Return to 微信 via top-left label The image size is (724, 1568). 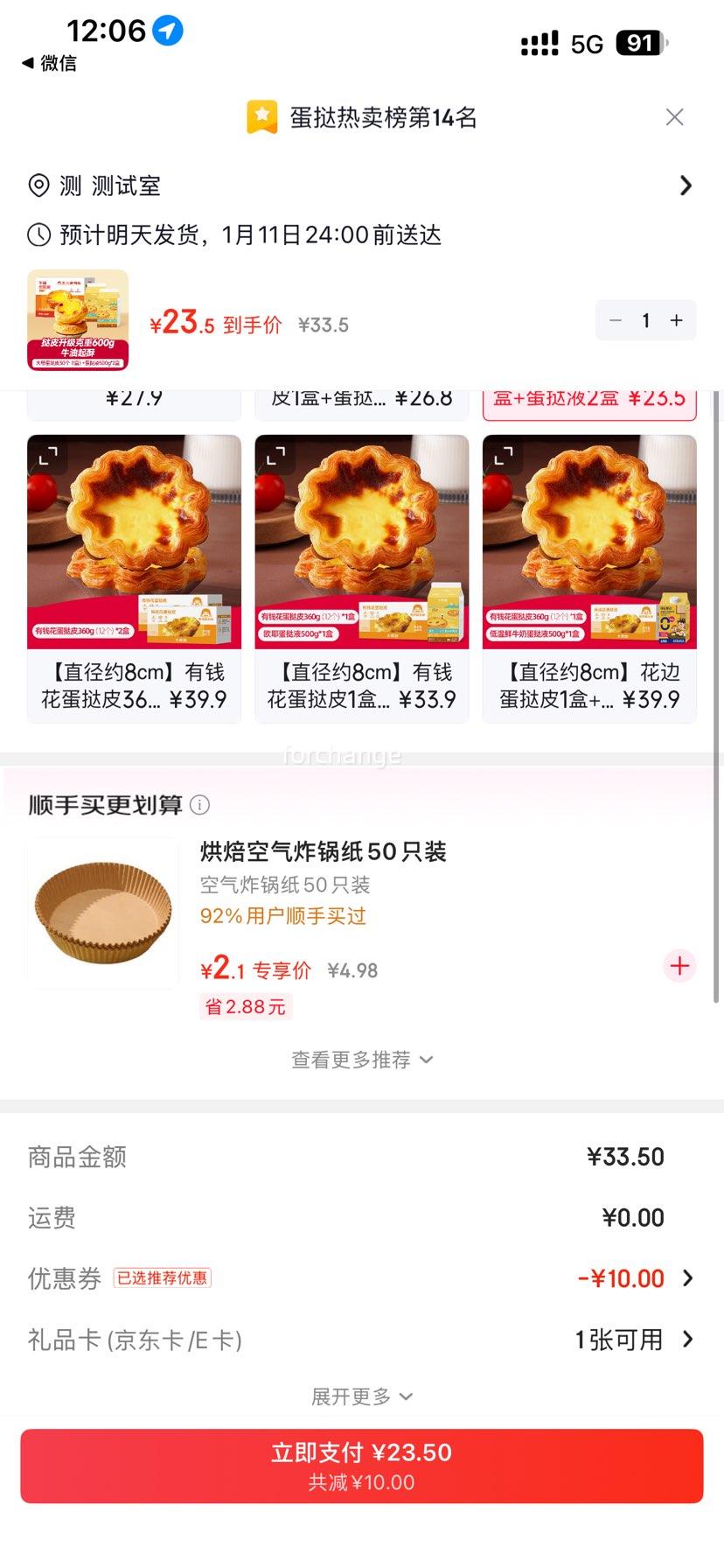point(48,63)
